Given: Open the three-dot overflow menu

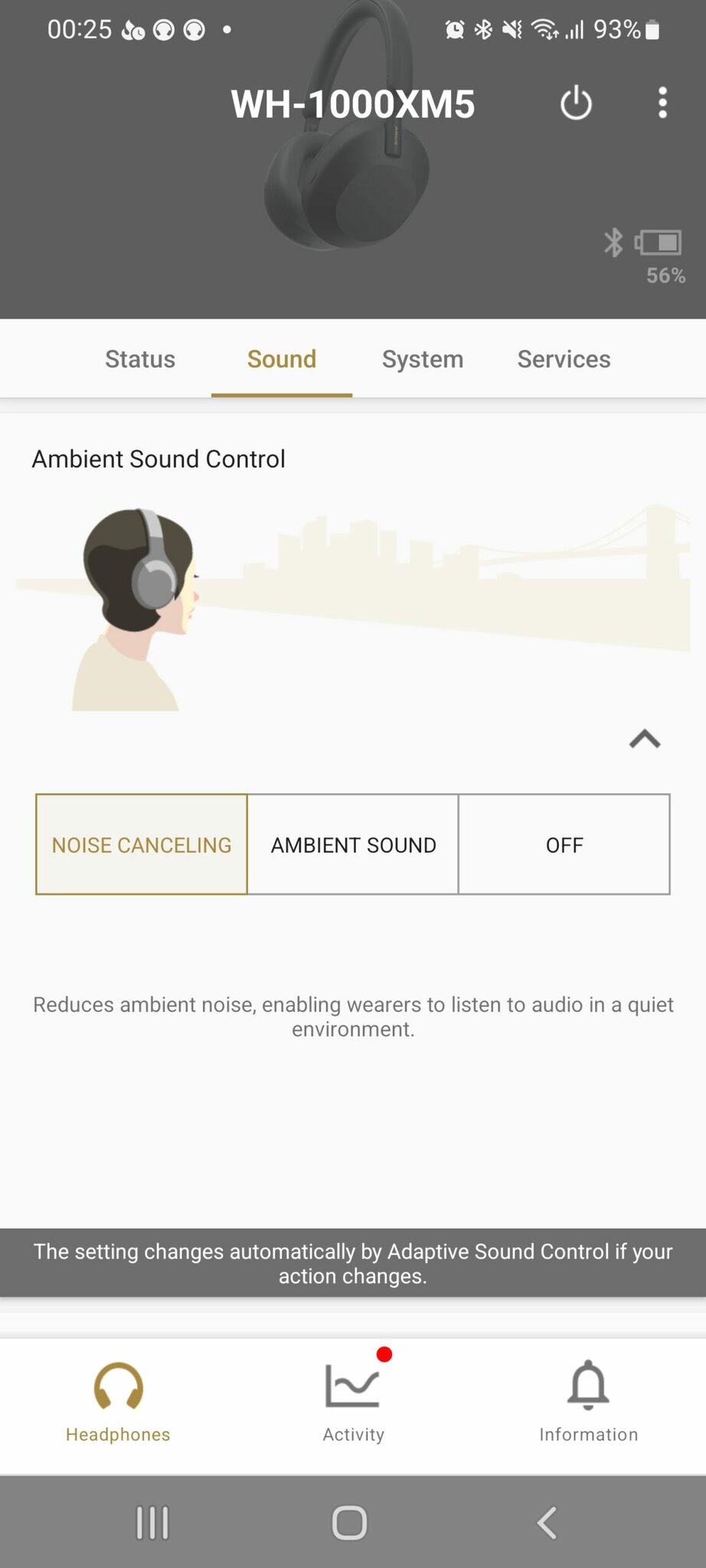Looking at the screenshot, I should coord(662,103).
